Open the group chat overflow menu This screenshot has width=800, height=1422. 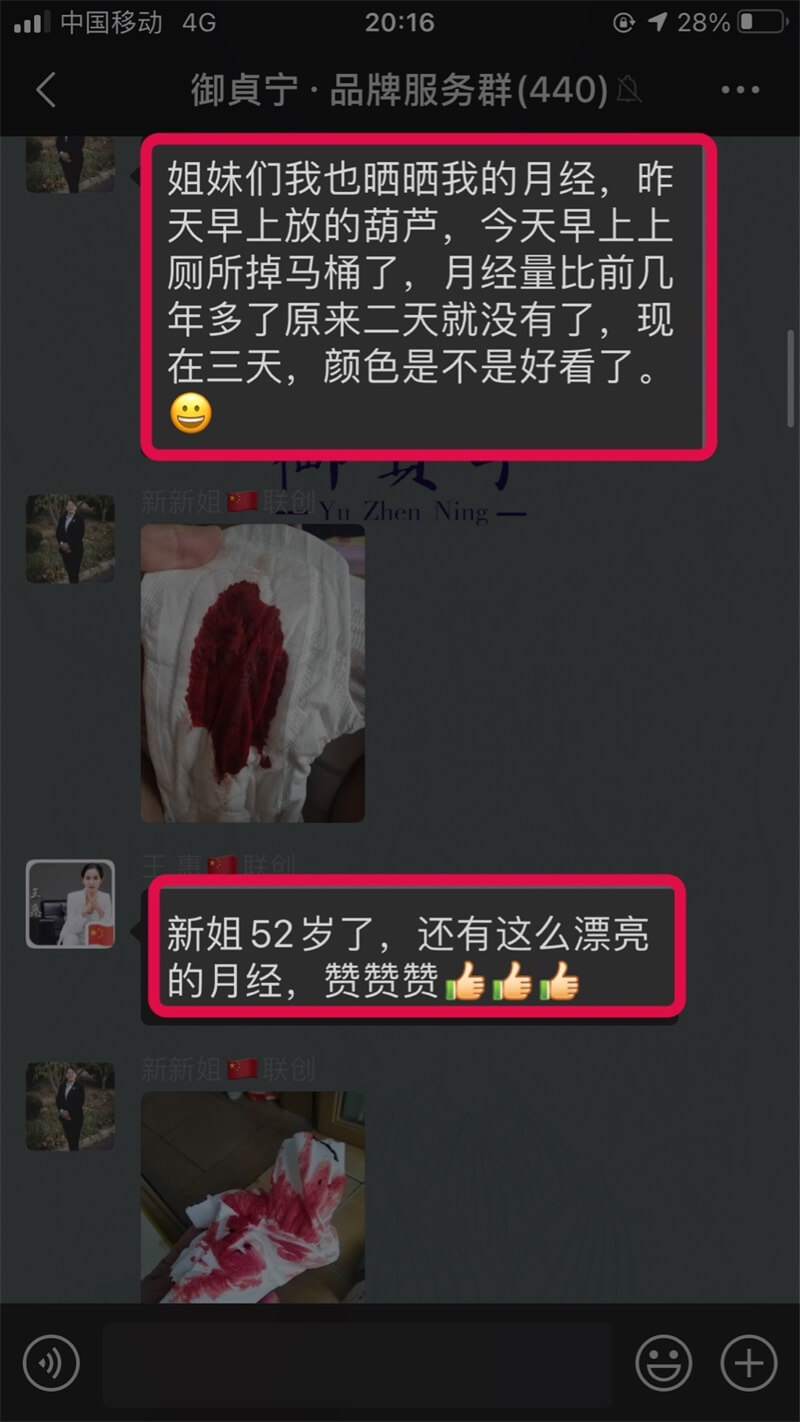740,90
